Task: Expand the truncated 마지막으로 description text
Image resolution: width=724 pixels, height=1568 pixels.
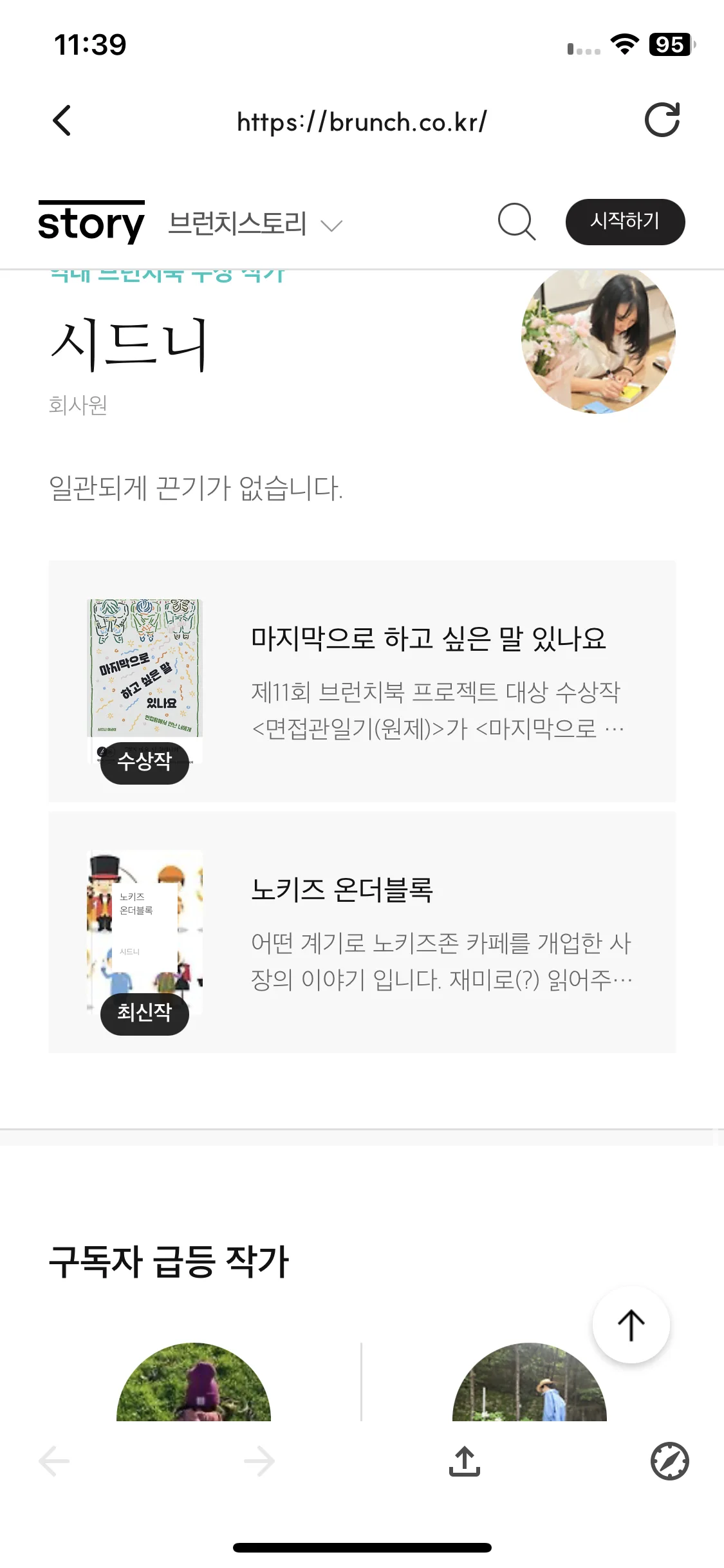Action: (x=441, y=714)
